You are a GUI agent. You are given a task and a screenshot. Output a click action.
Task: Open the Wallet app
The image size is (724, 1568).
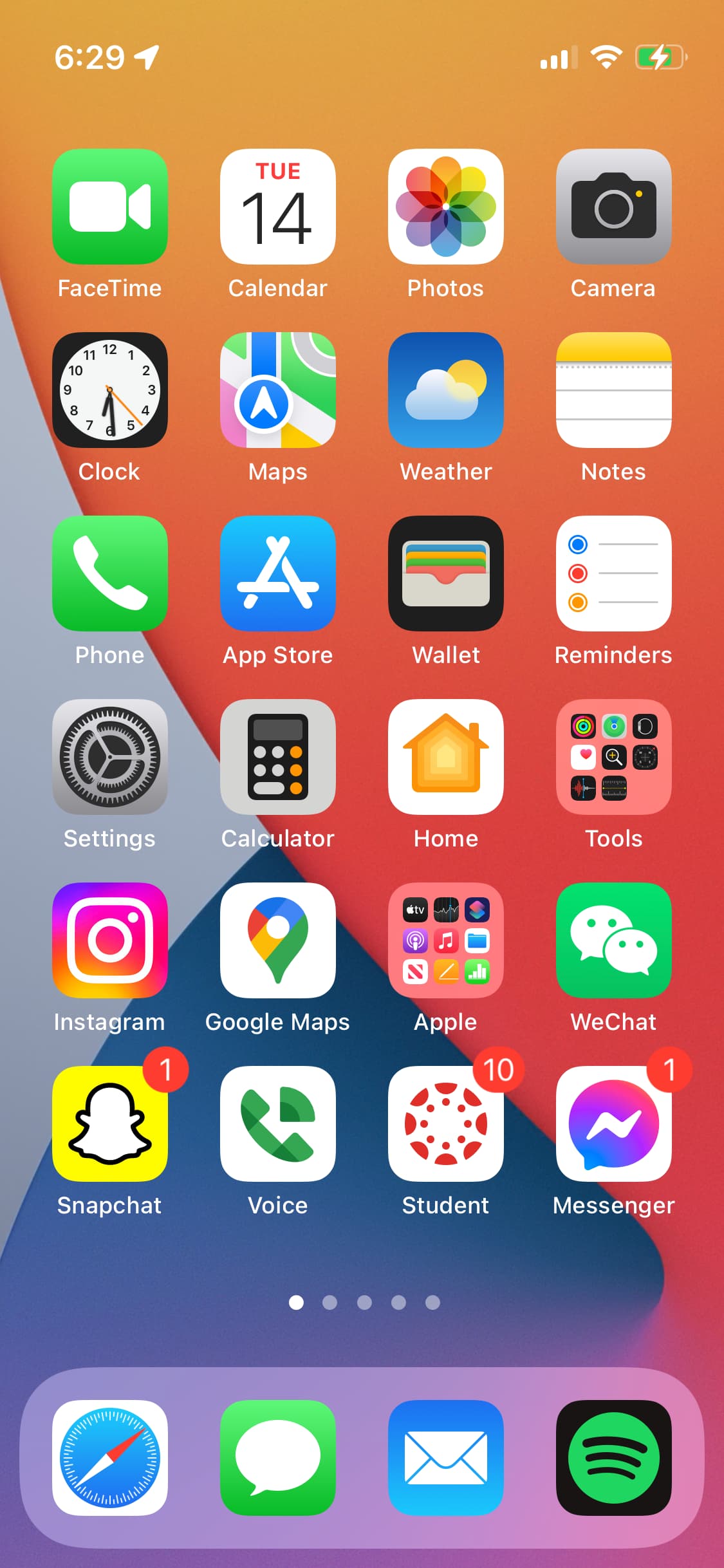tap(446, 574)
